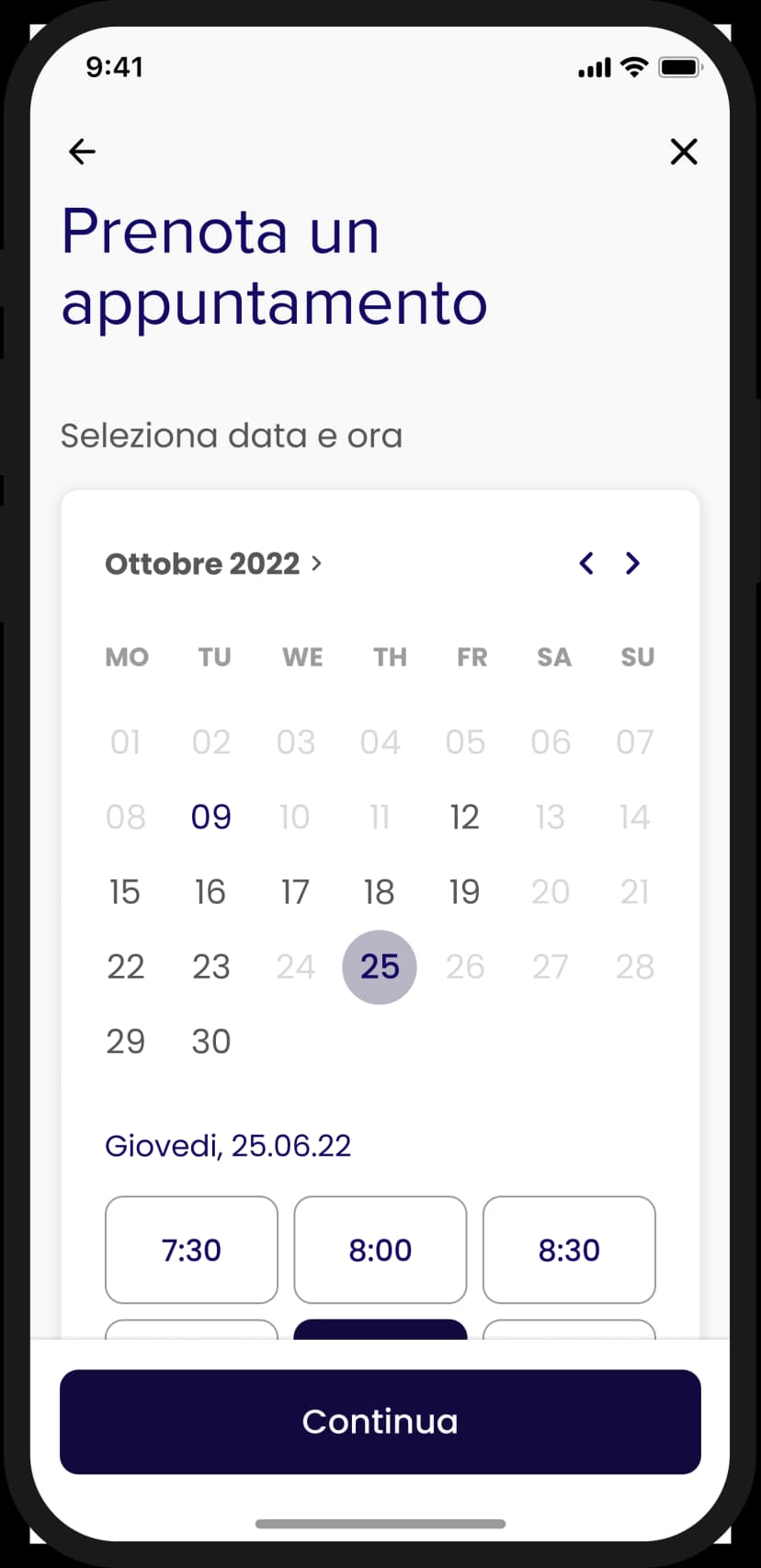This screenshot has height=1568, width=761.
Task: Select the 8:00 time slot
Action: (x=380, y=1250)
